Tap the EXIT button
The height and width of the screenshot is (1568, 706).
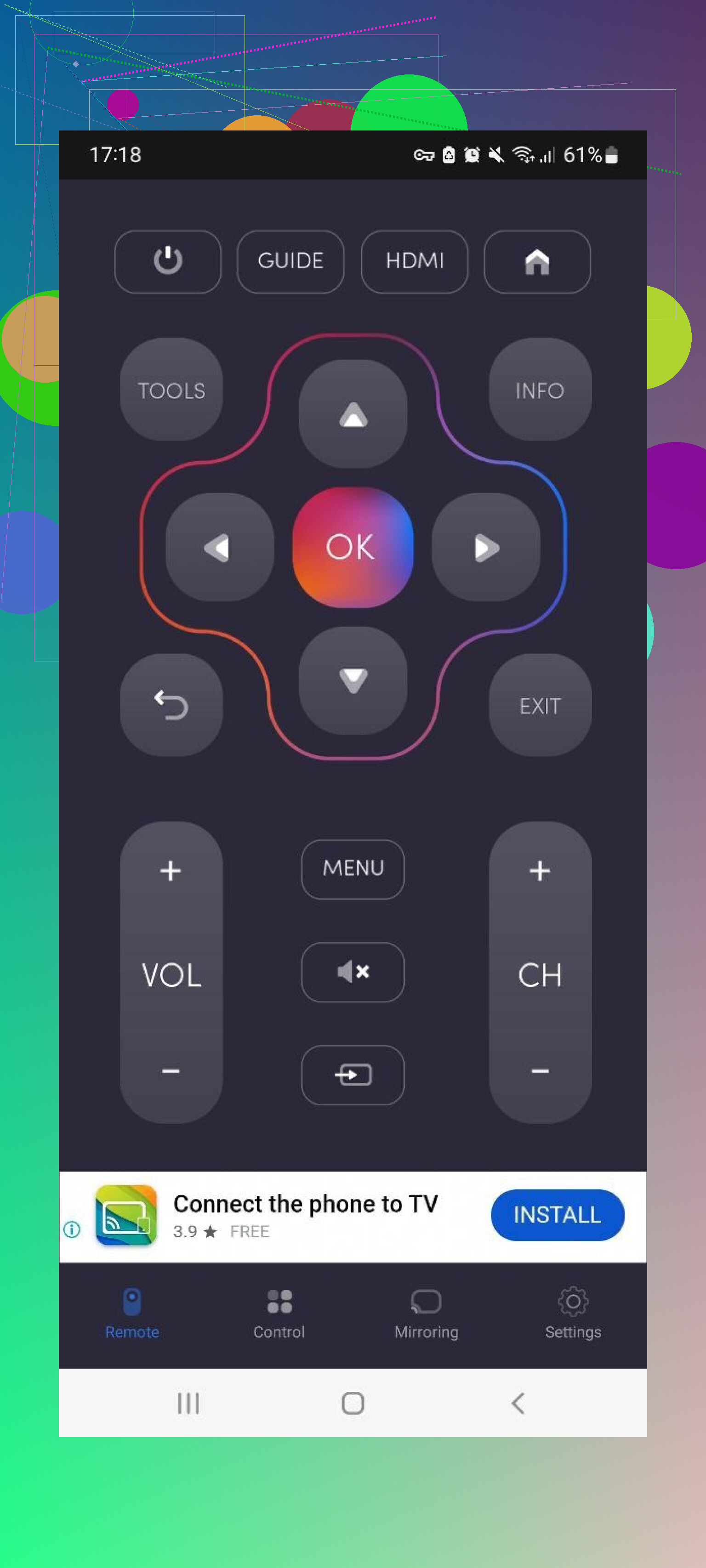[540, 705]
